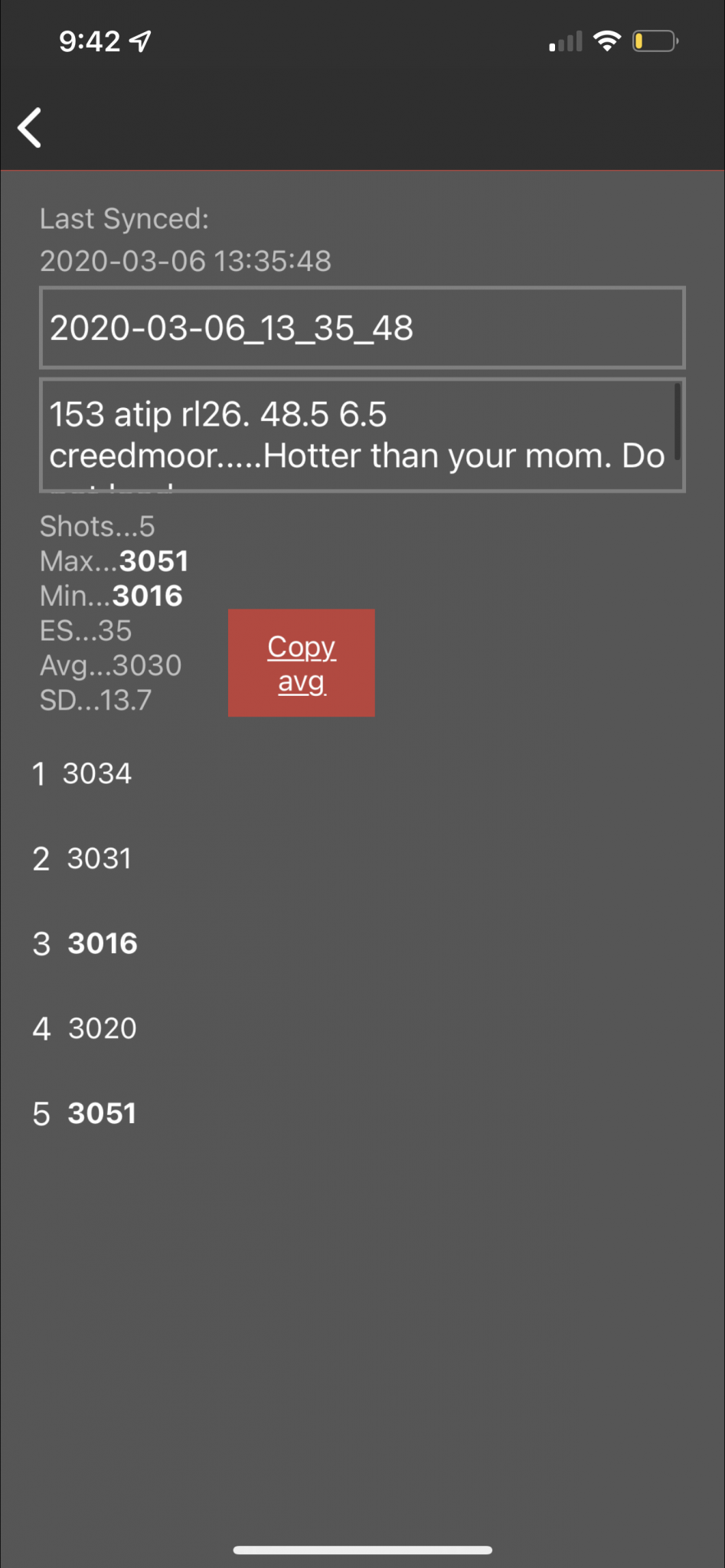Viewport: 725px width, 1568px height.
Task: Go back using the top-left arrow
Action: coord(30,127)
